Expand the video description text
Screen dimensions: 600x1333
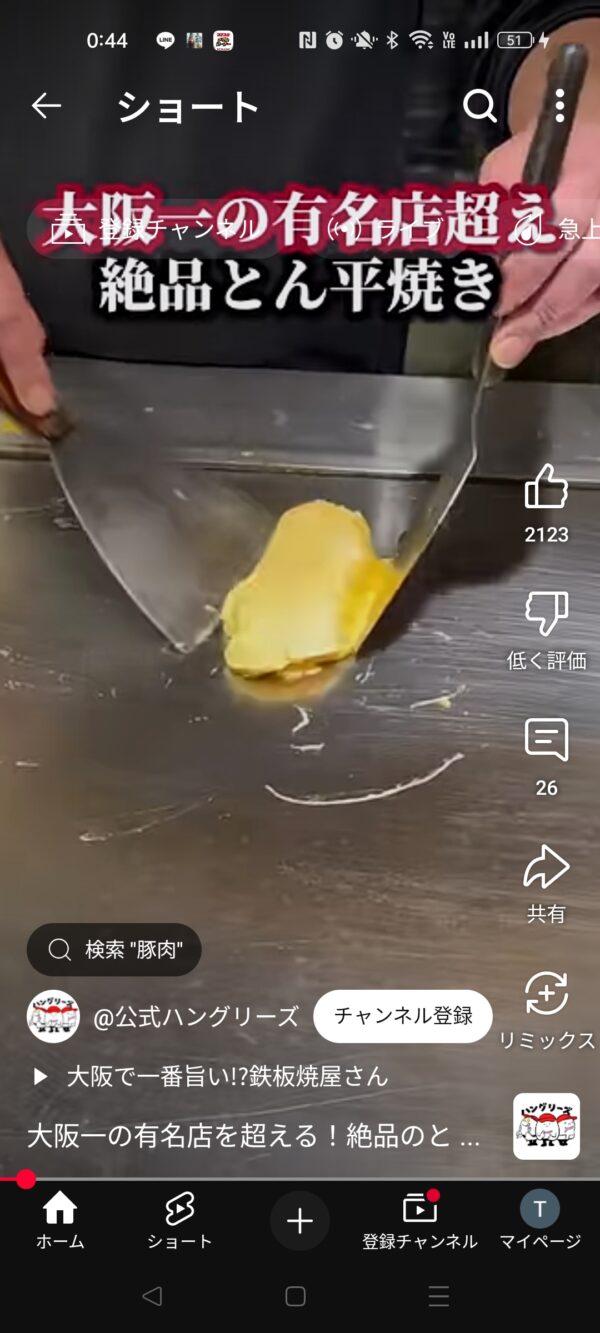(253, 1136)
